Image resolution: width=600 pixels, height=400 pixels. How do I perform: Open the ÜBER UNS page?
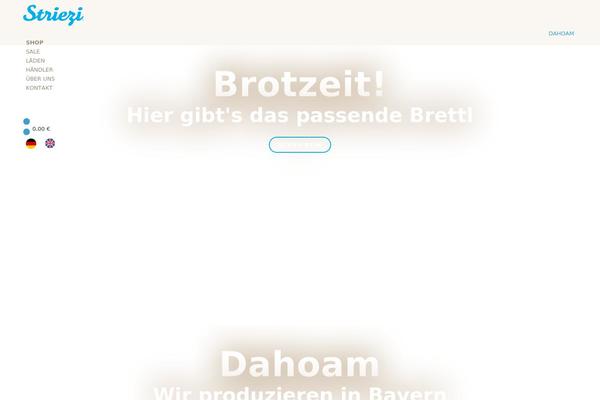pyautogui.click(x=40, y=78)
